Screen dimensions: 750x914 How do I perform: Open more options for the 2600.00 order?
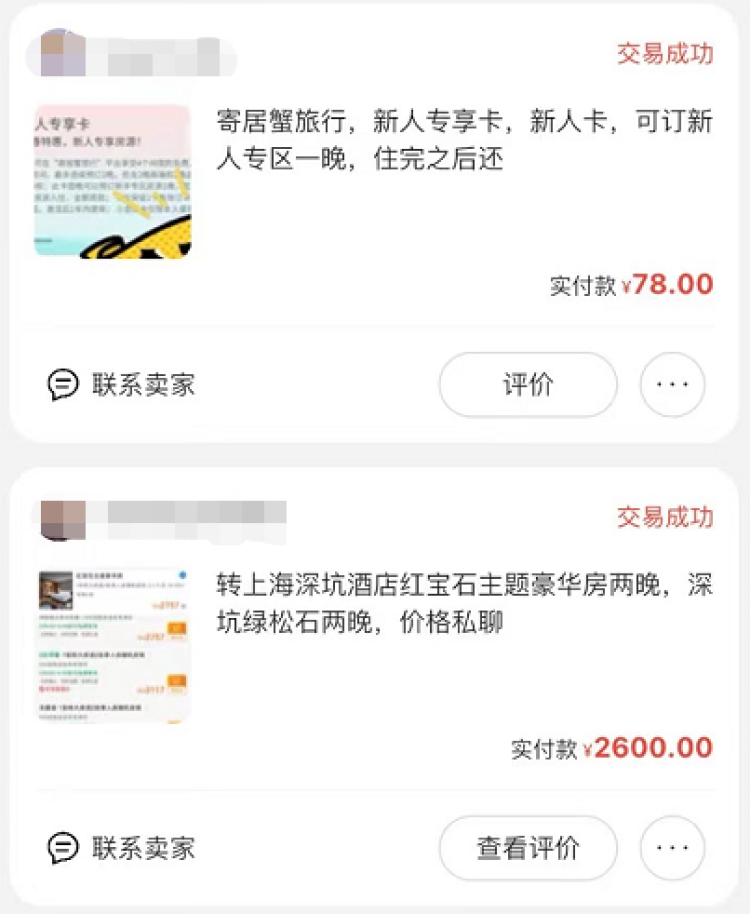pyautogui.click(x=672, y=848)
